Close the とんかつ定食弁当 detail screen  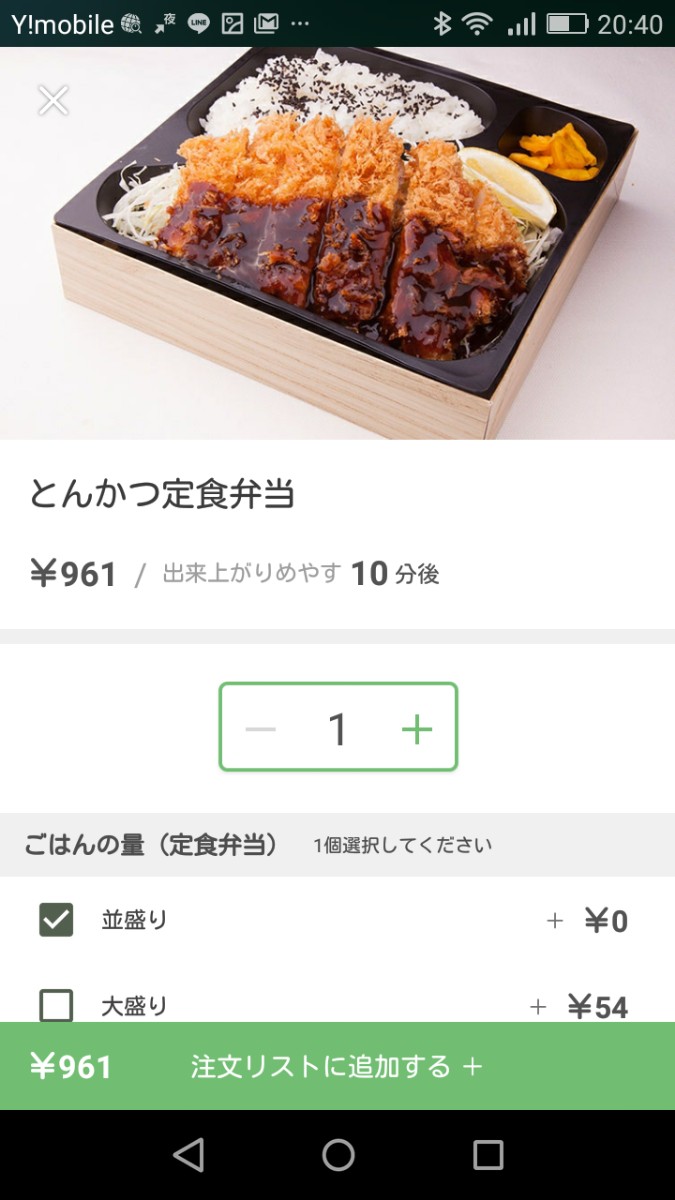coord(53,100)
